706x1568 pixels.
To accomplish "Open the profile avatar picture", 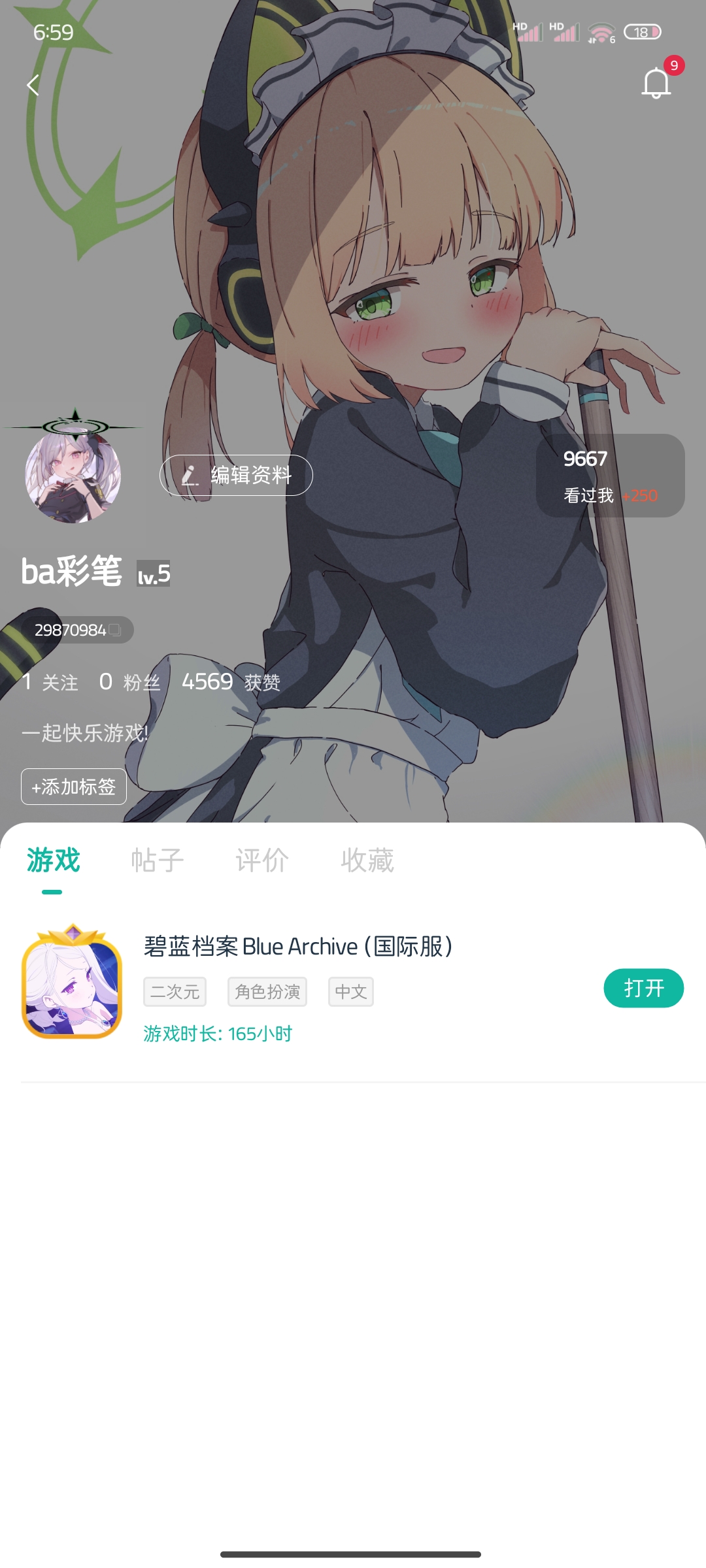I will [x=73, y=476].
